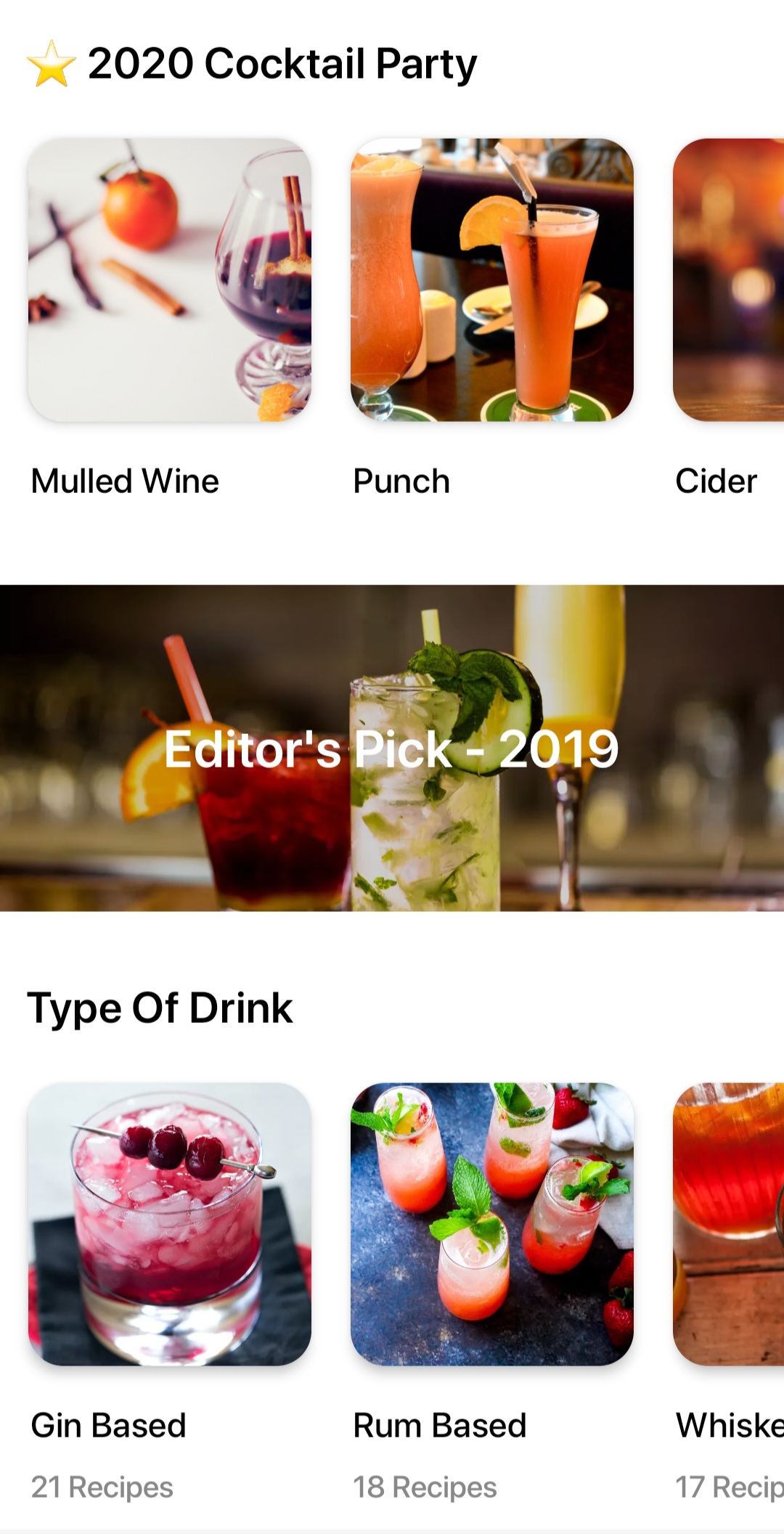Screen dimensions: 784x1534
Task: Click the 18 Recipes count under Rum Based
Action: click(425, 1487)
